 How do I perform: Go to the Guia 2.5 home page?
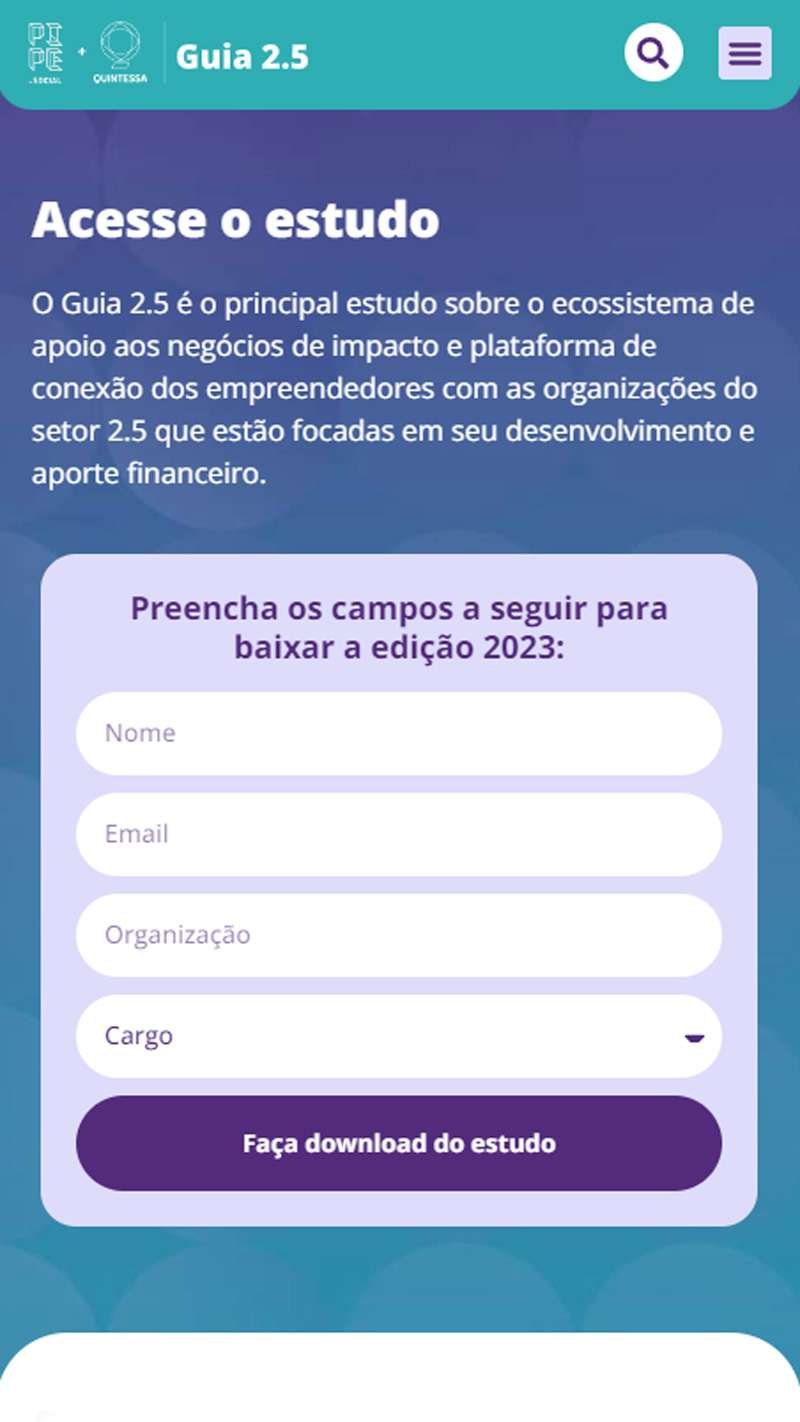point(242,56)
